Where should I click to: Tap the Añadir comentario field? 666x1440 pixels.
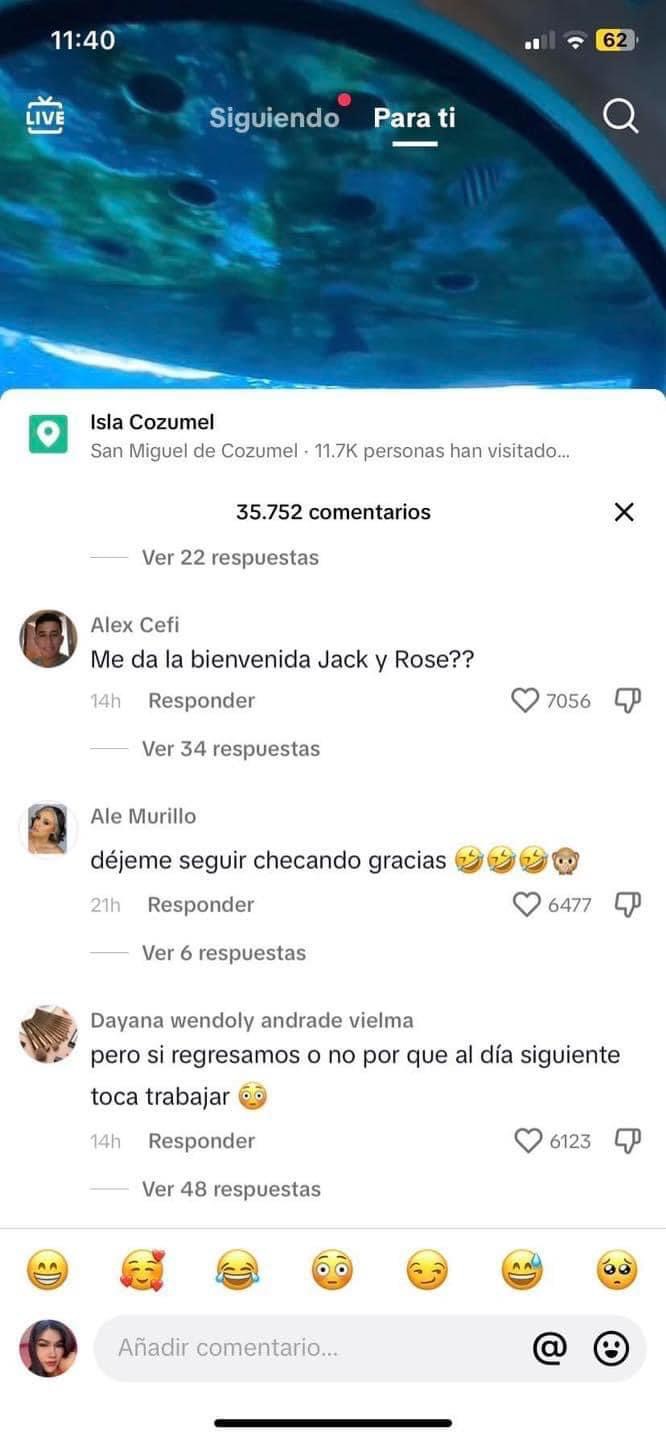coord(300,1347)
